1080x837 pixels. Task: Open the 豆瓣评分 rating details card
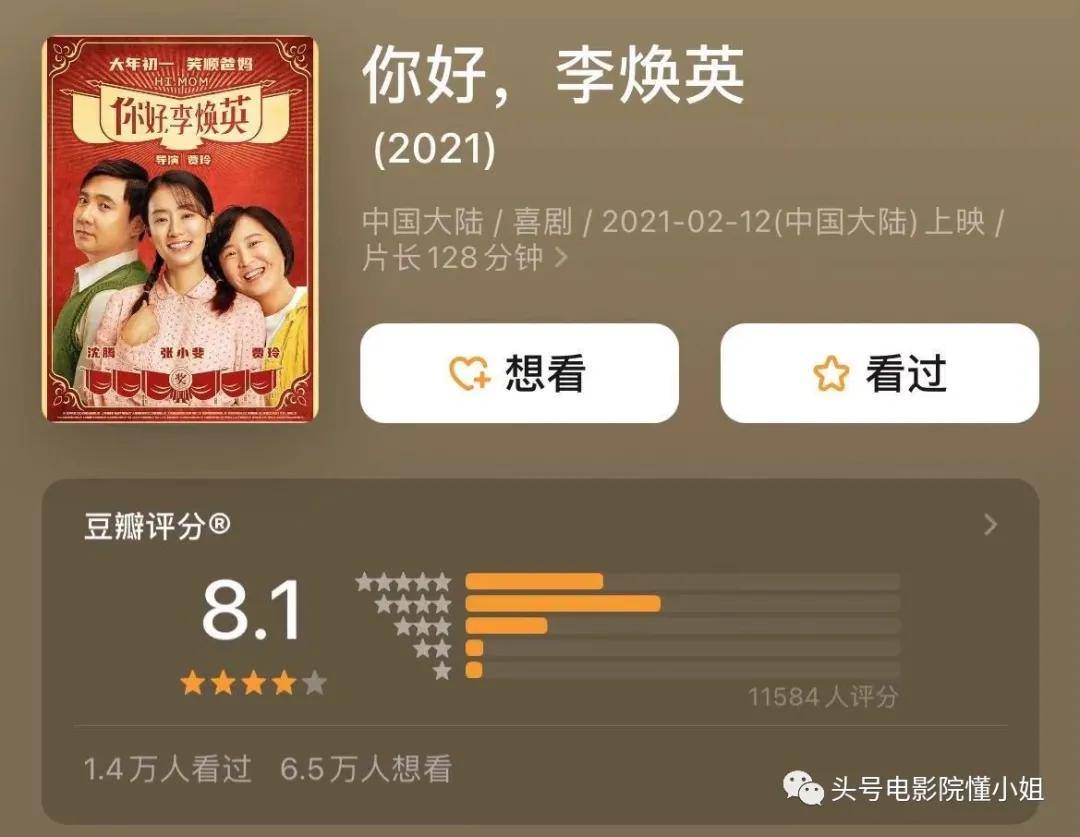990,525
